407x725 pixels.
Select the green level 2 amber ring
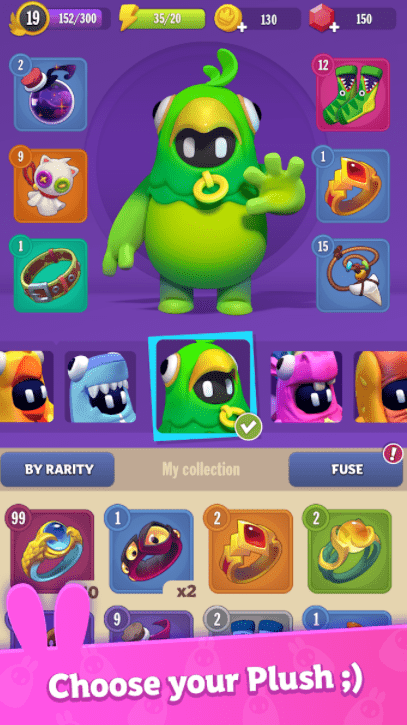350,551
